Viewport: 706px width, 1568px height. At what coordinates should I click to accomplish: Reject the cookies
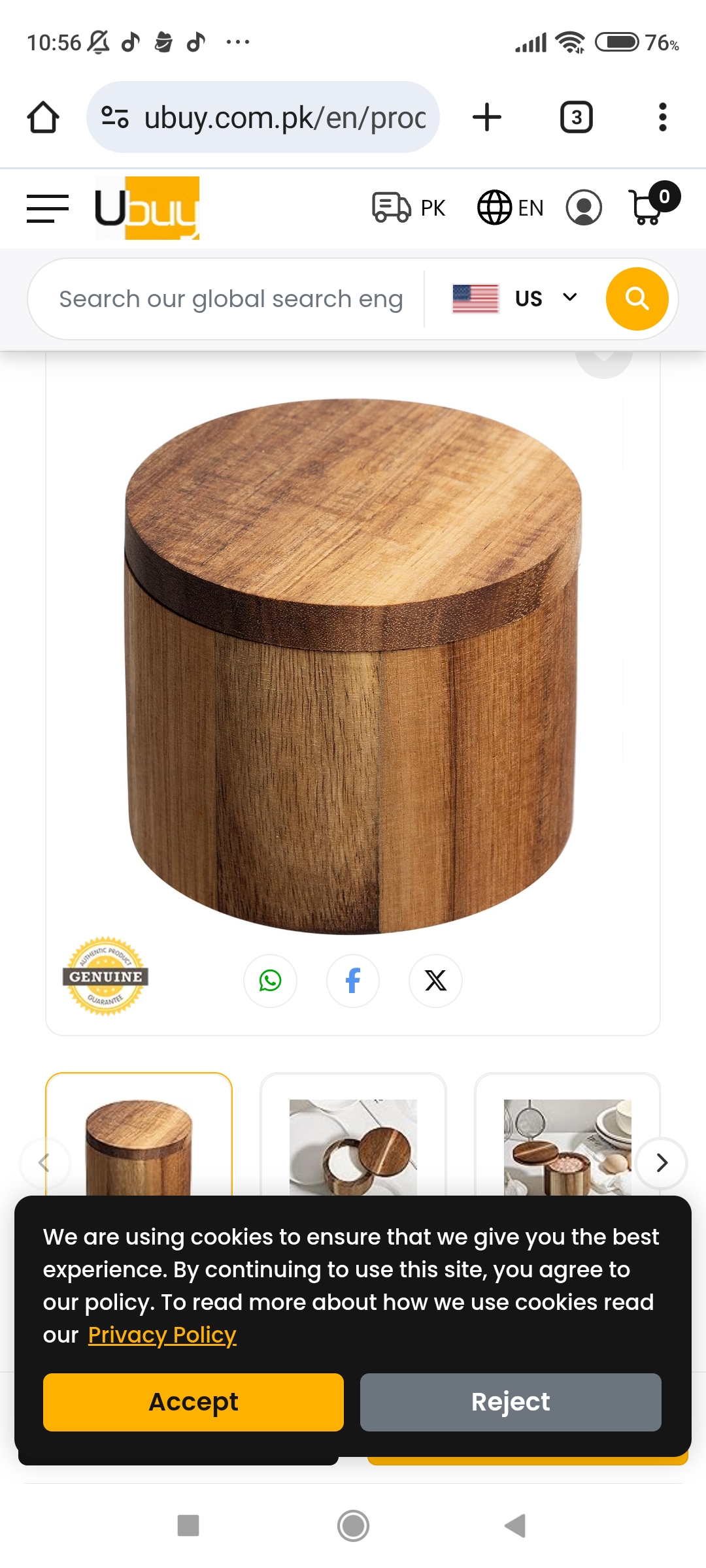511,1402
